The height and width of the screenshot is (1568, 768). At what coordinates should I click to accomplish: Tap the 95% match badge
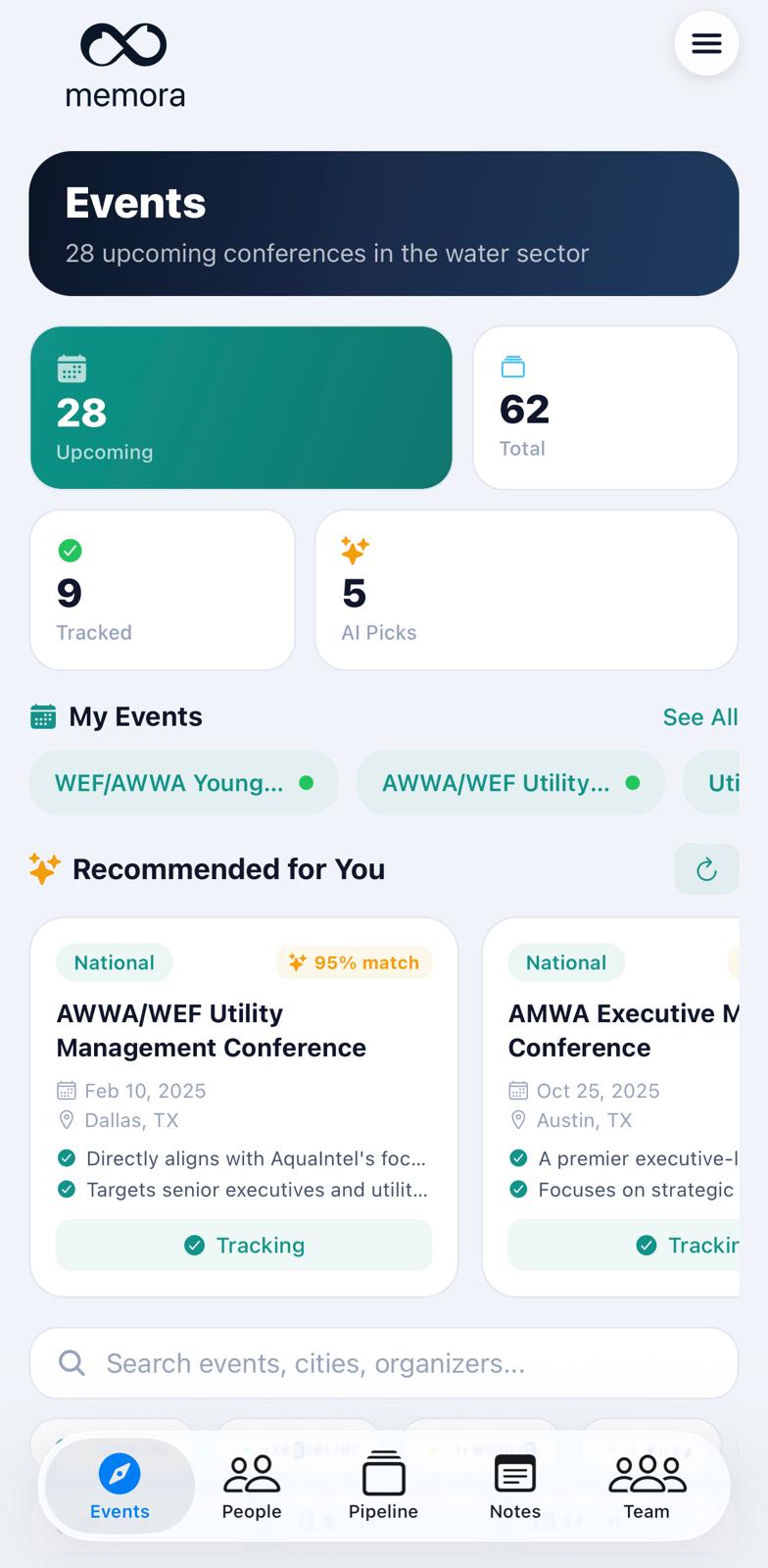[354, 962]
